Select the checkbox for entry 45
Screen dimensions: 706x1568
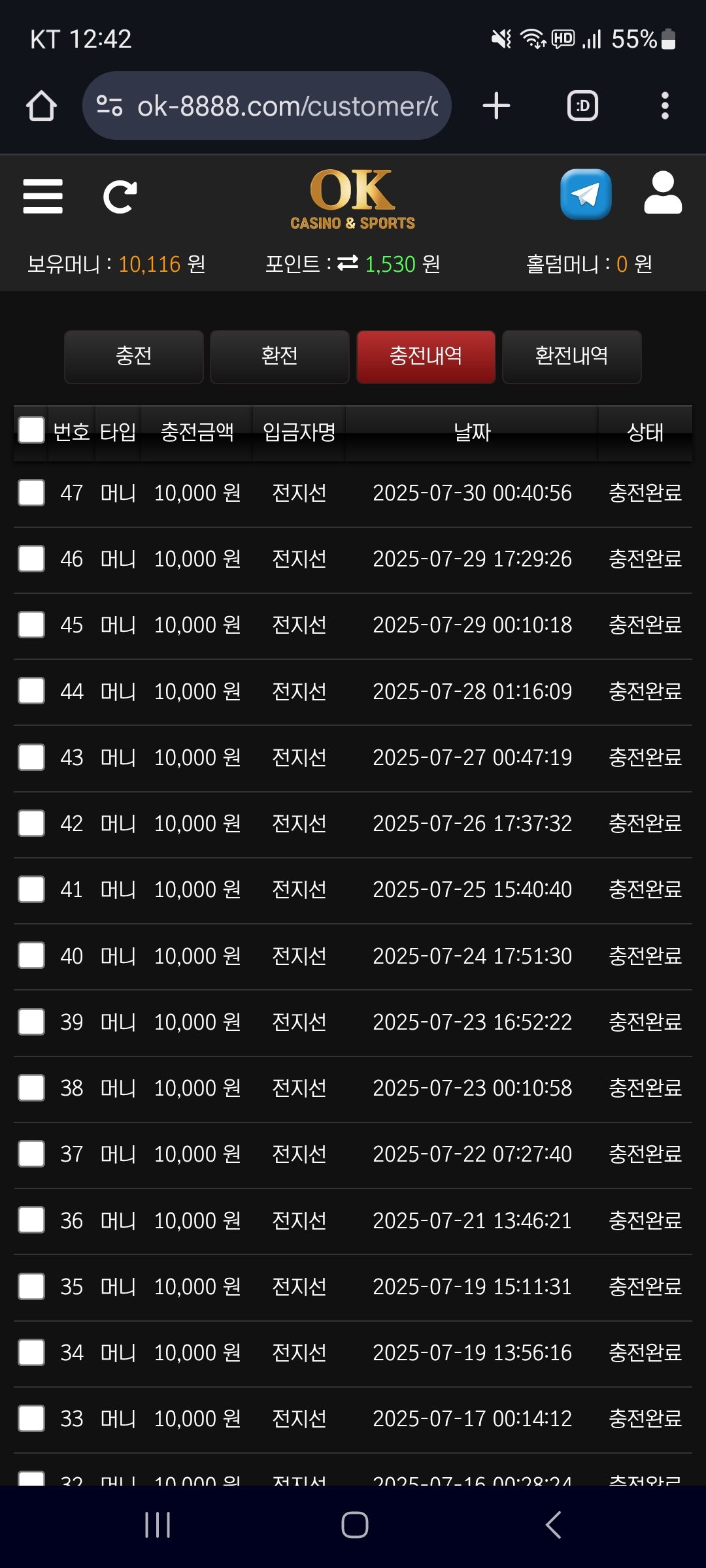(31, 625)
